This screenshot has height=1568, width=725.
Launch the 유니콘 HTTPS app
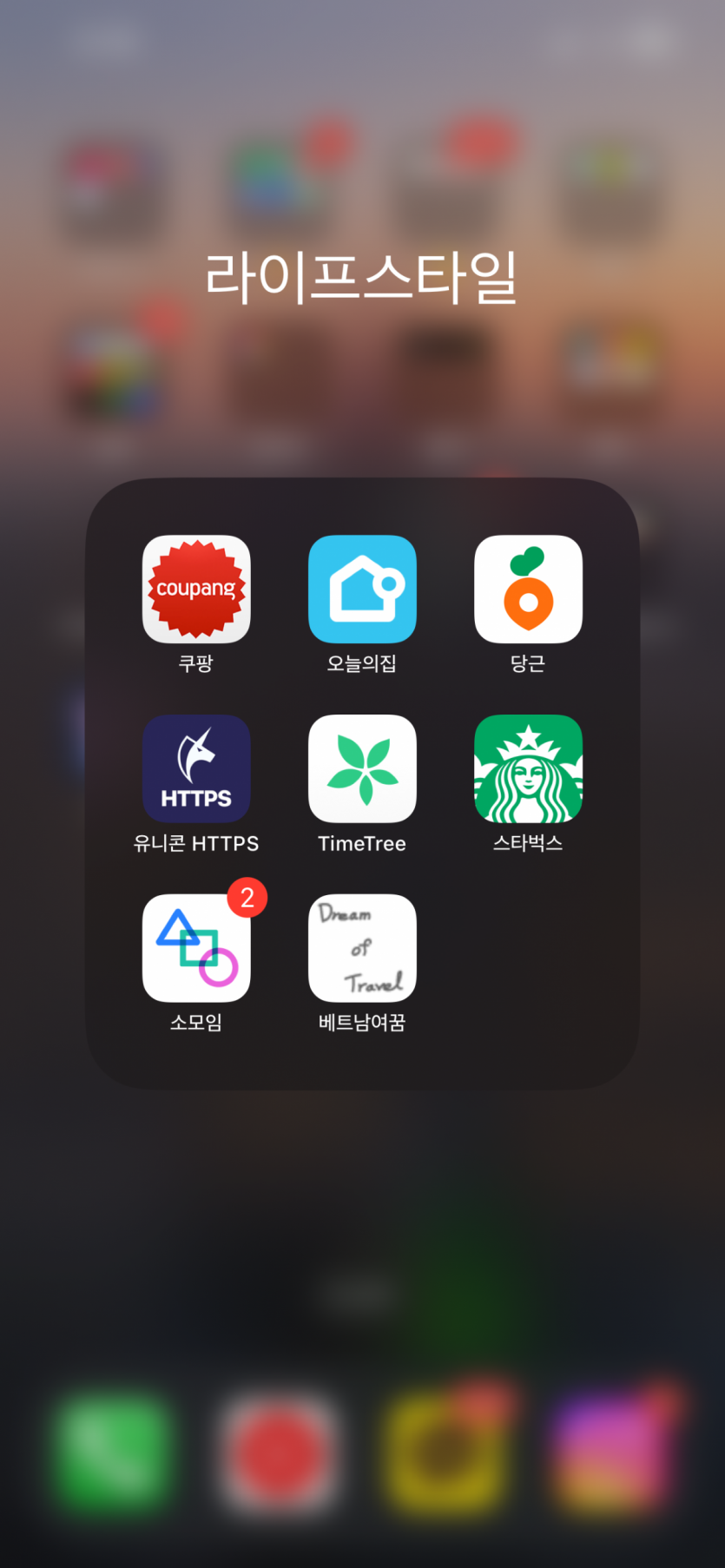[196, 769]
